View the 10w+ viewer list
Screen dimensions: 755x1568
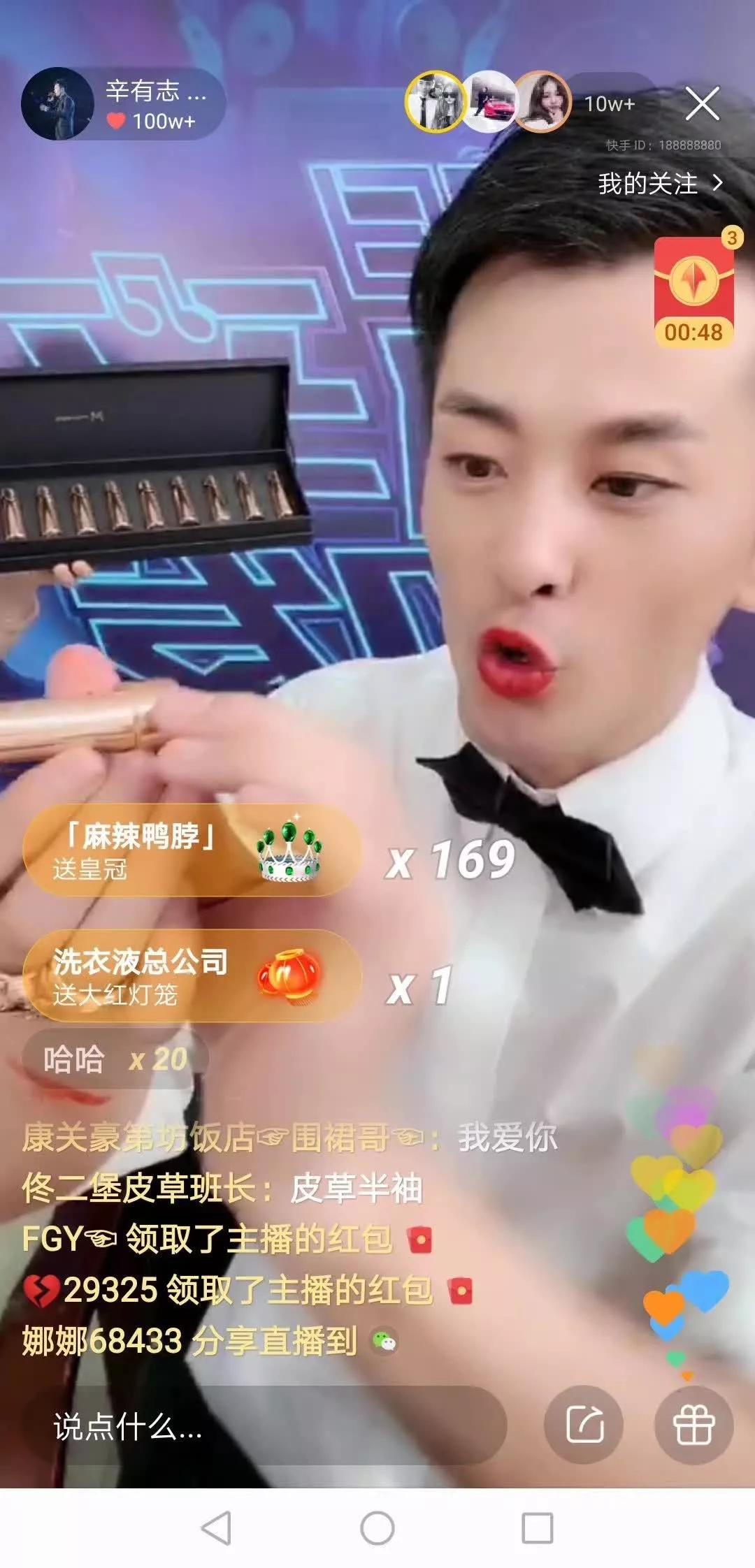pyautogui.click(x=610, y=104)
